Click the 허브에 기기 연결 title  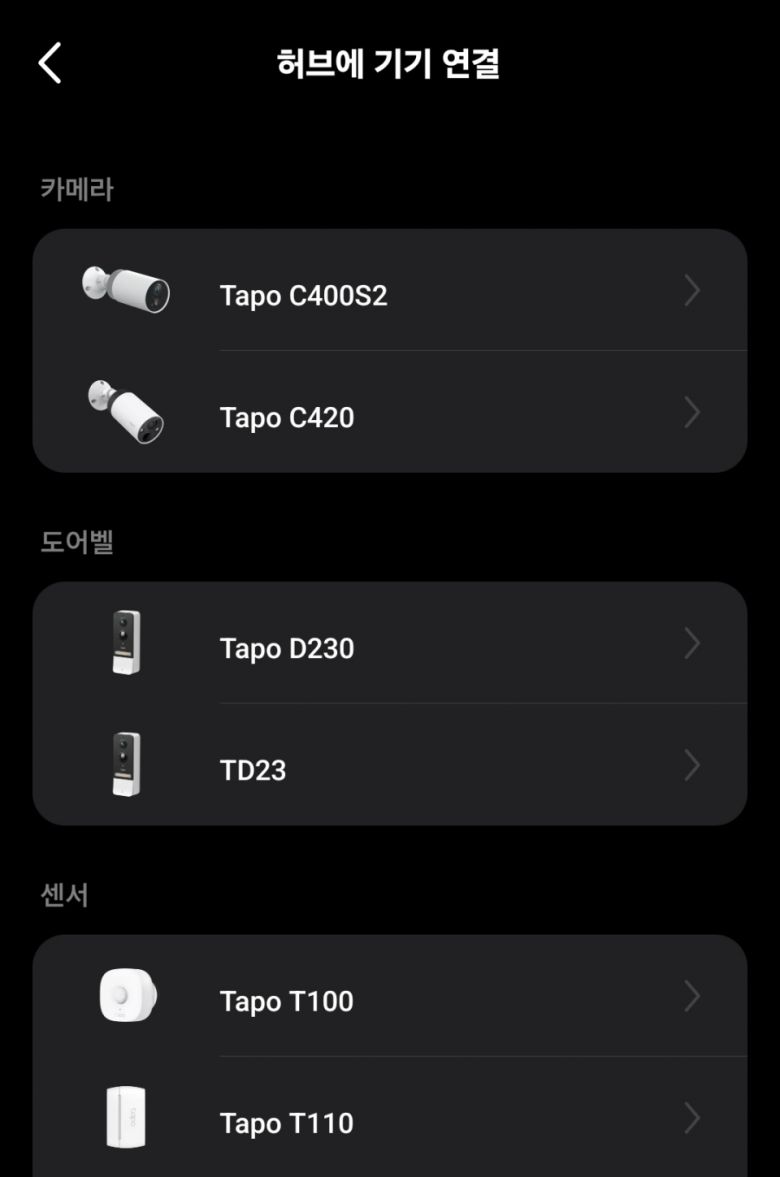point(390,62)
